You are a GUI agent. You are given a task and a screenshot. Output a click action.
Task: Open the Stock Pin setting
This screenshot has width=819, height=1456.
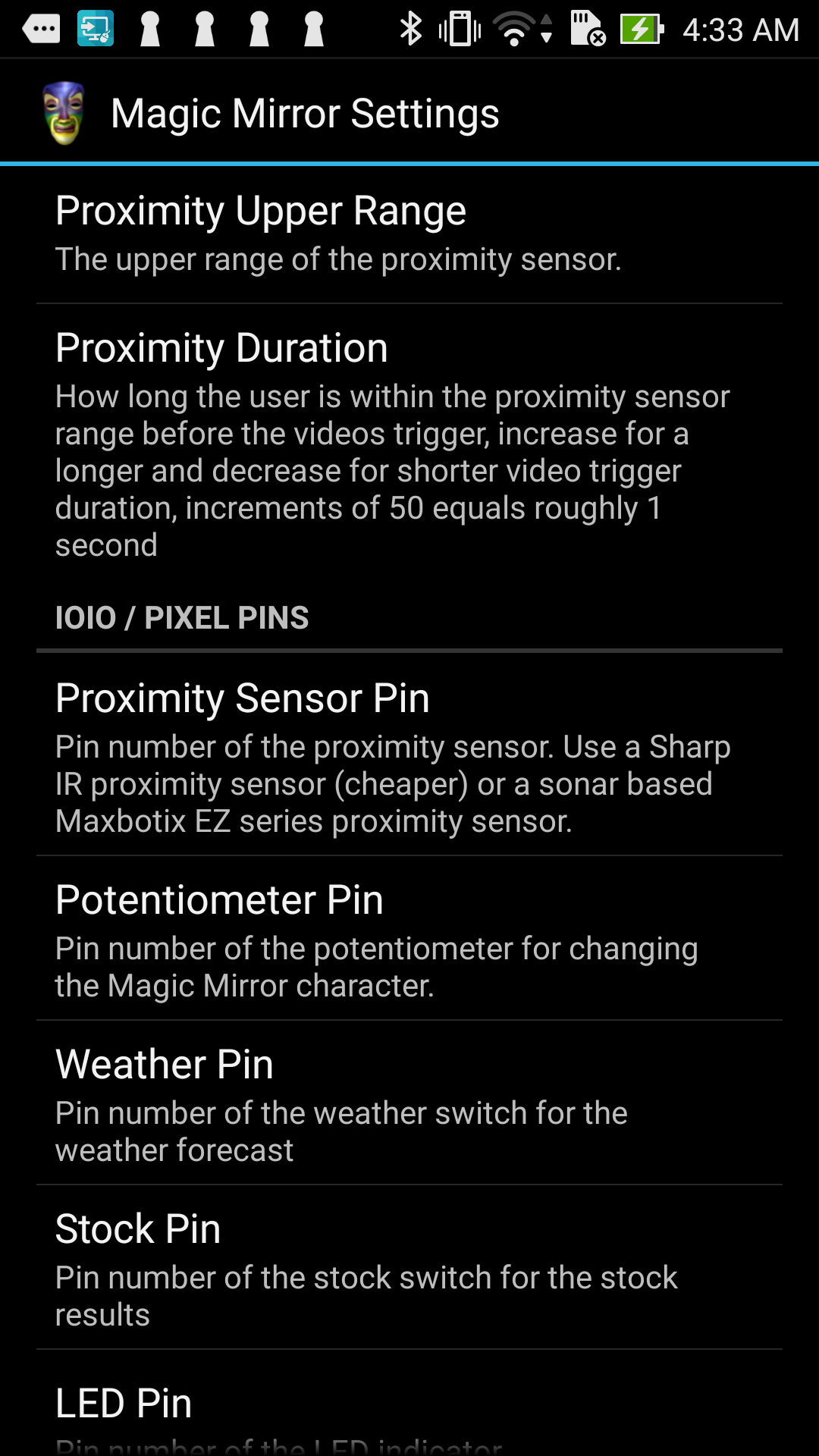pyautogui.click(x=409, y=1270)
